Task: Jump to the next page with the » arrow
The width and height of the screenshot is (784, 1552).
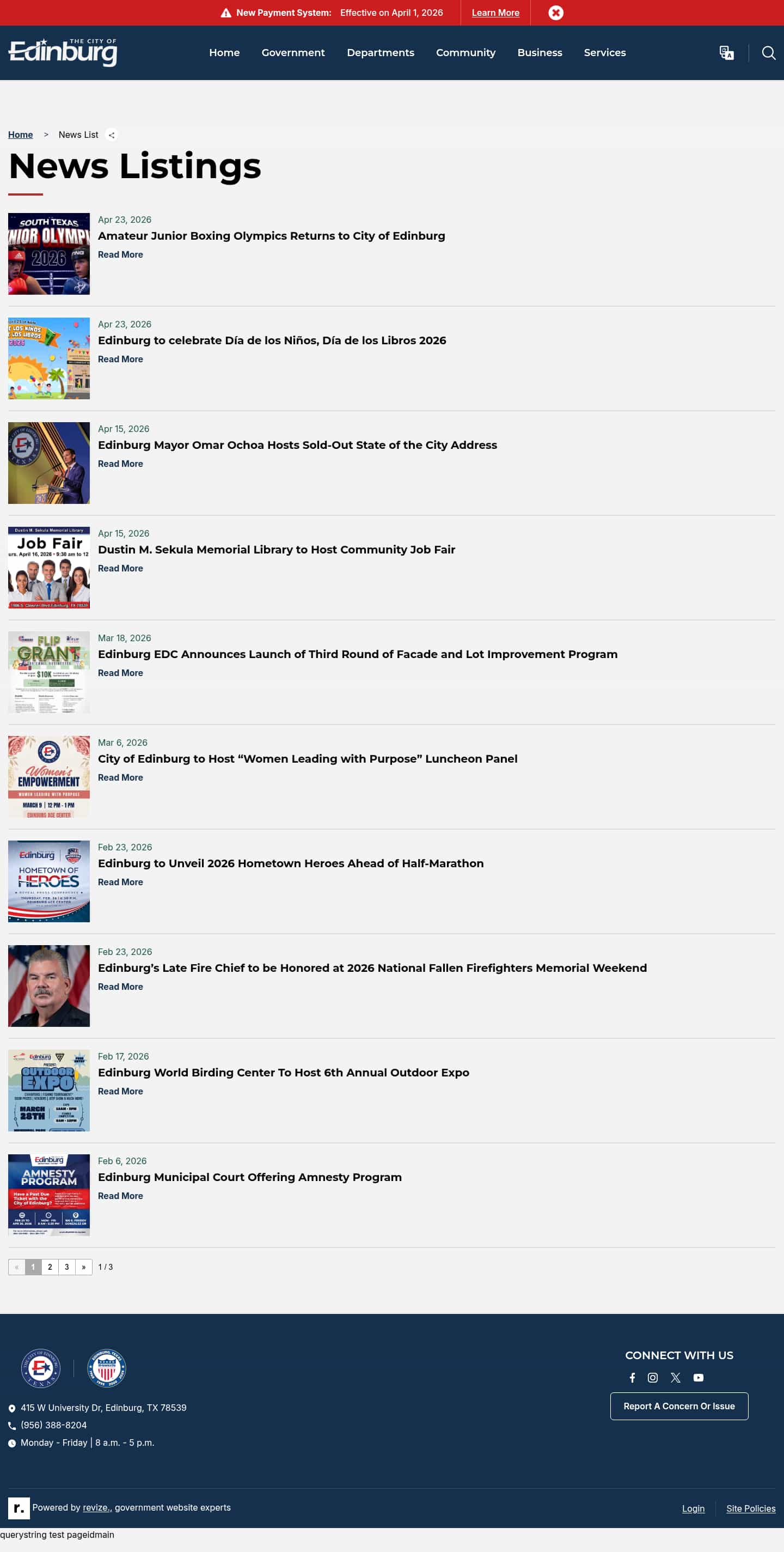Action: pyautogui.click(x=84, y=1267)
